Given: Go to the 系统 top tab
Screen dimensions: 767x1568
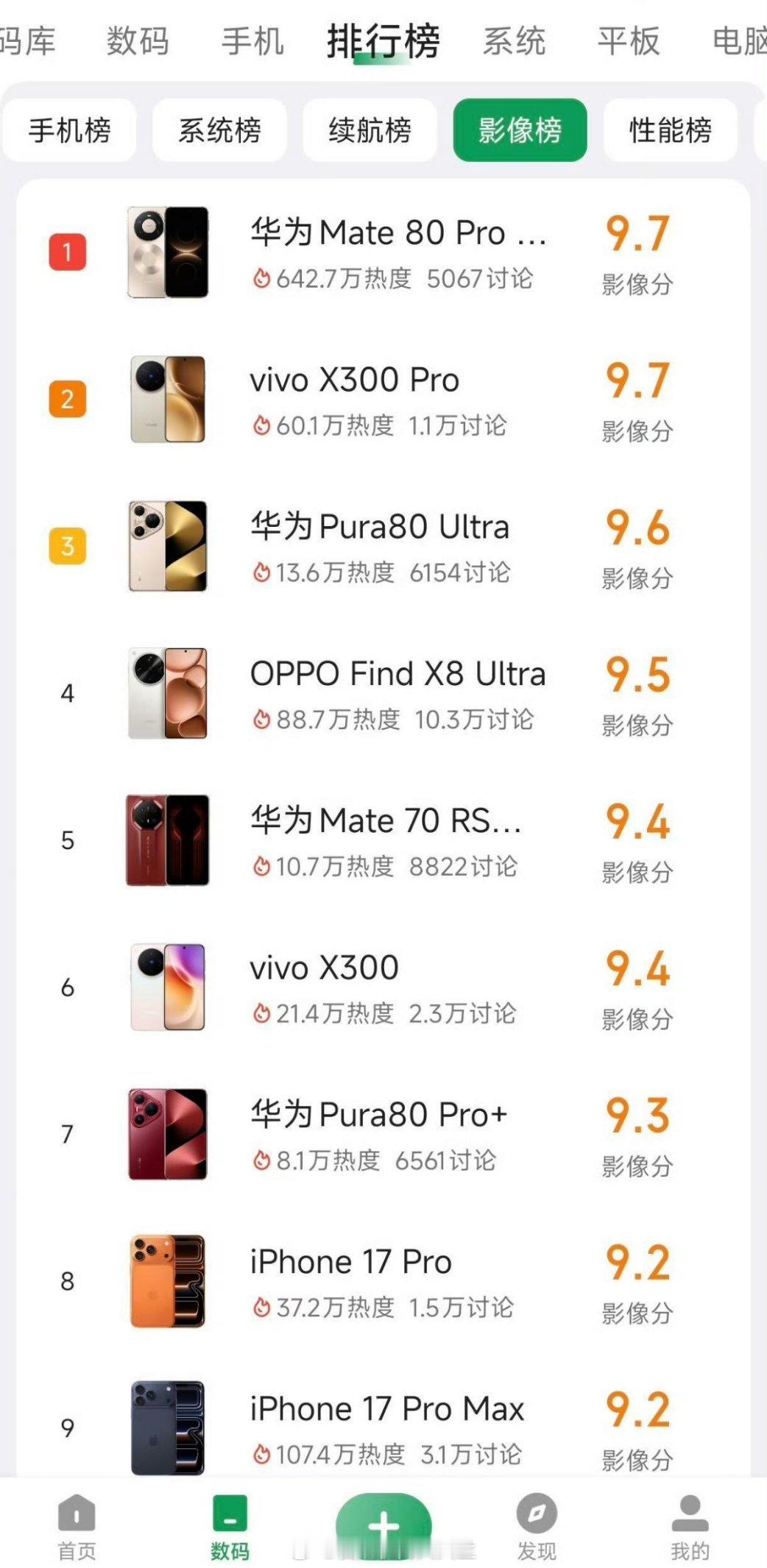Looking at the screenshot, I should click(514, 40).
